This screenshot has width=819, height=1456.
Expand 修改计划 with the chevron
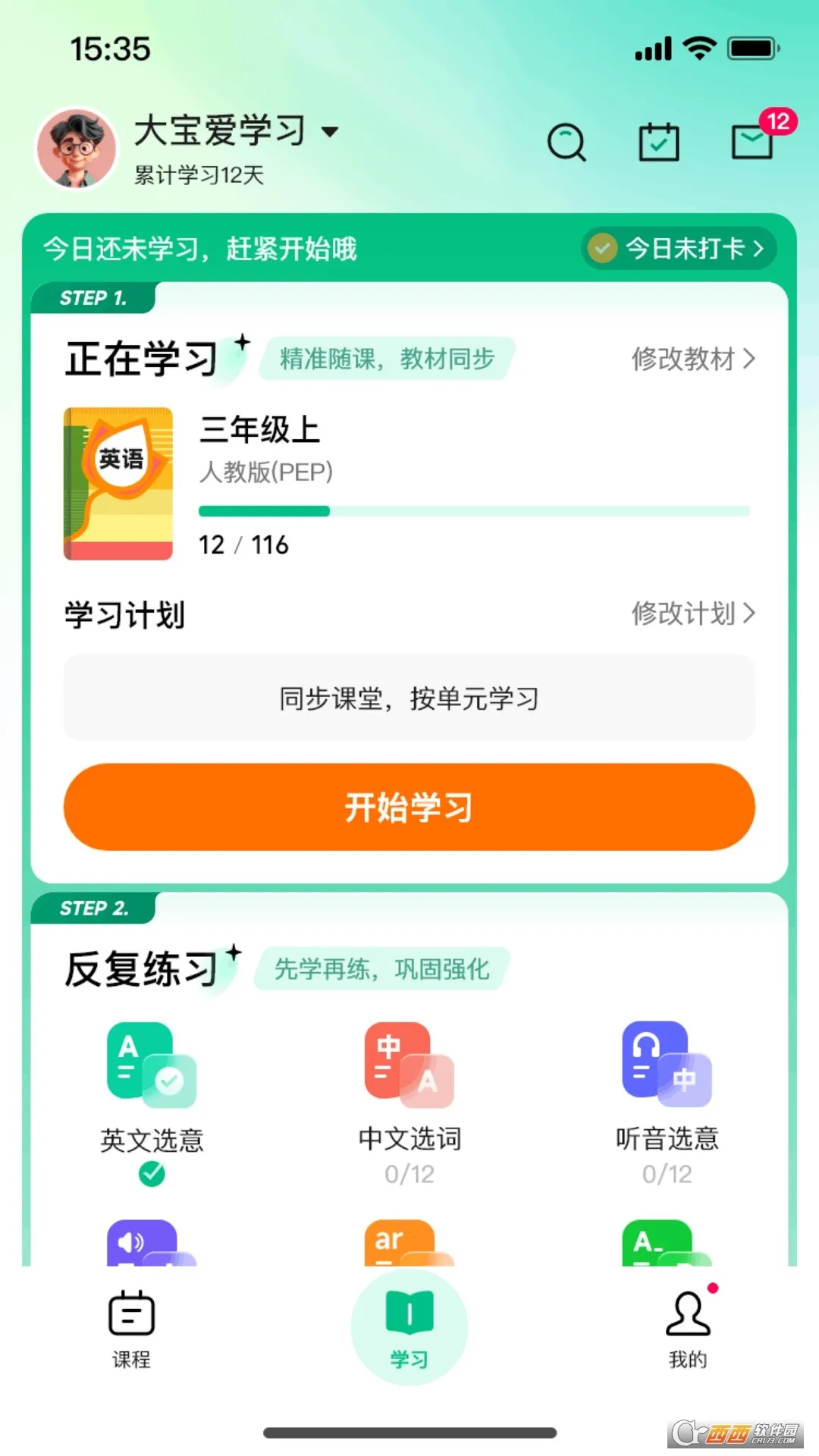[692, 614]
